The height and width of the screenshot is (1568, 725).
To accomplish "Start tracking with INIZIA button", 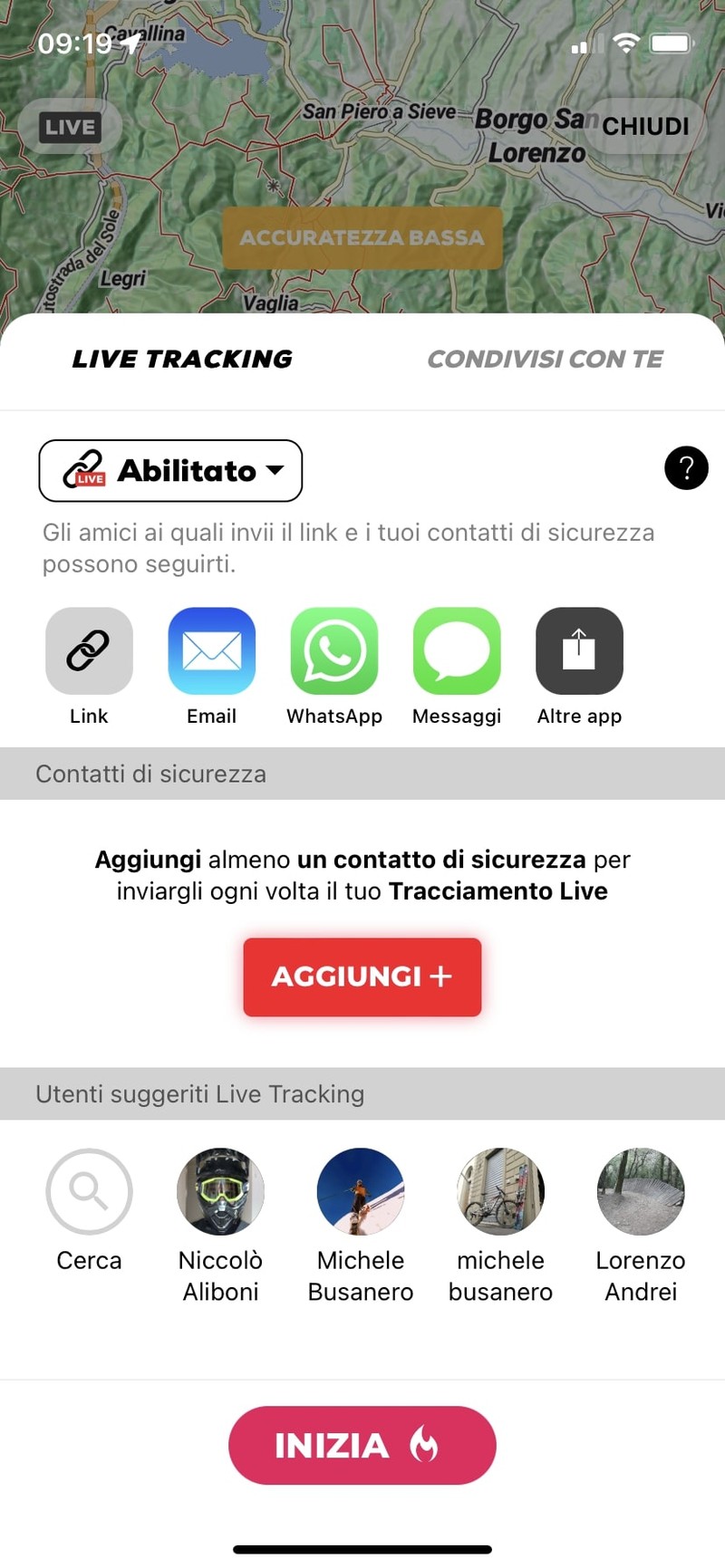I will click(362, 1445).
